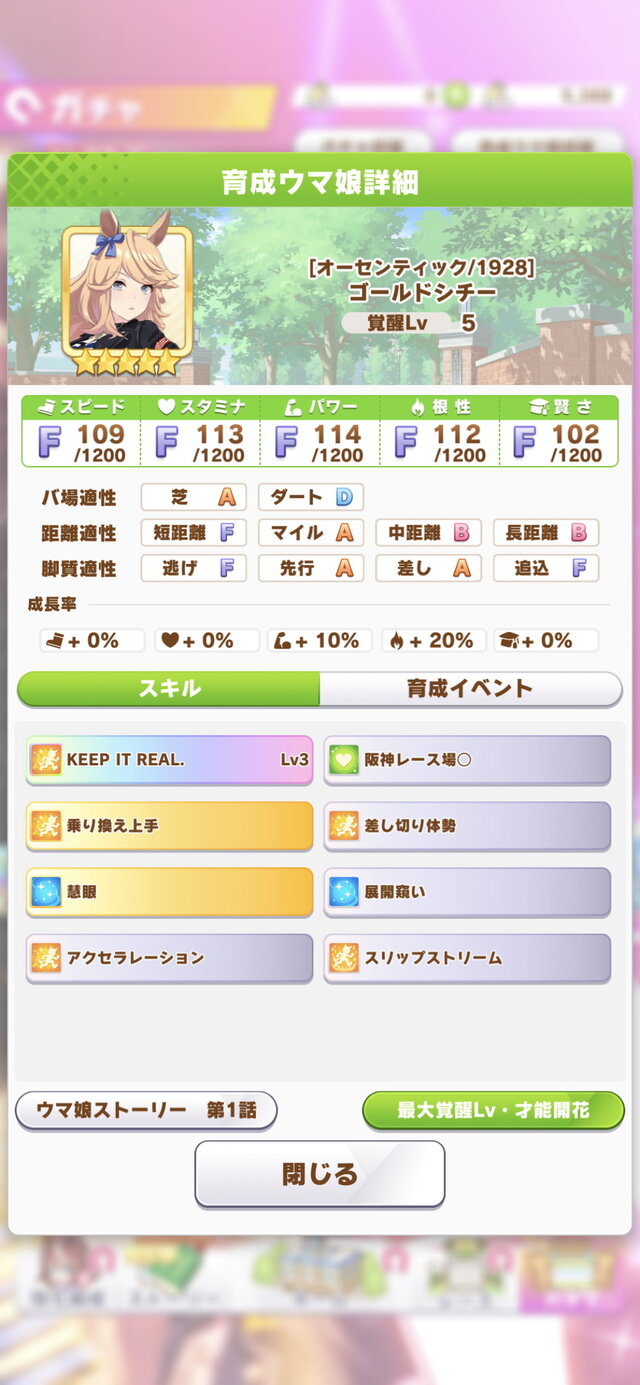The image size is (640, 1385).
Task: Switch to the スキル tab
Action: 169,689
